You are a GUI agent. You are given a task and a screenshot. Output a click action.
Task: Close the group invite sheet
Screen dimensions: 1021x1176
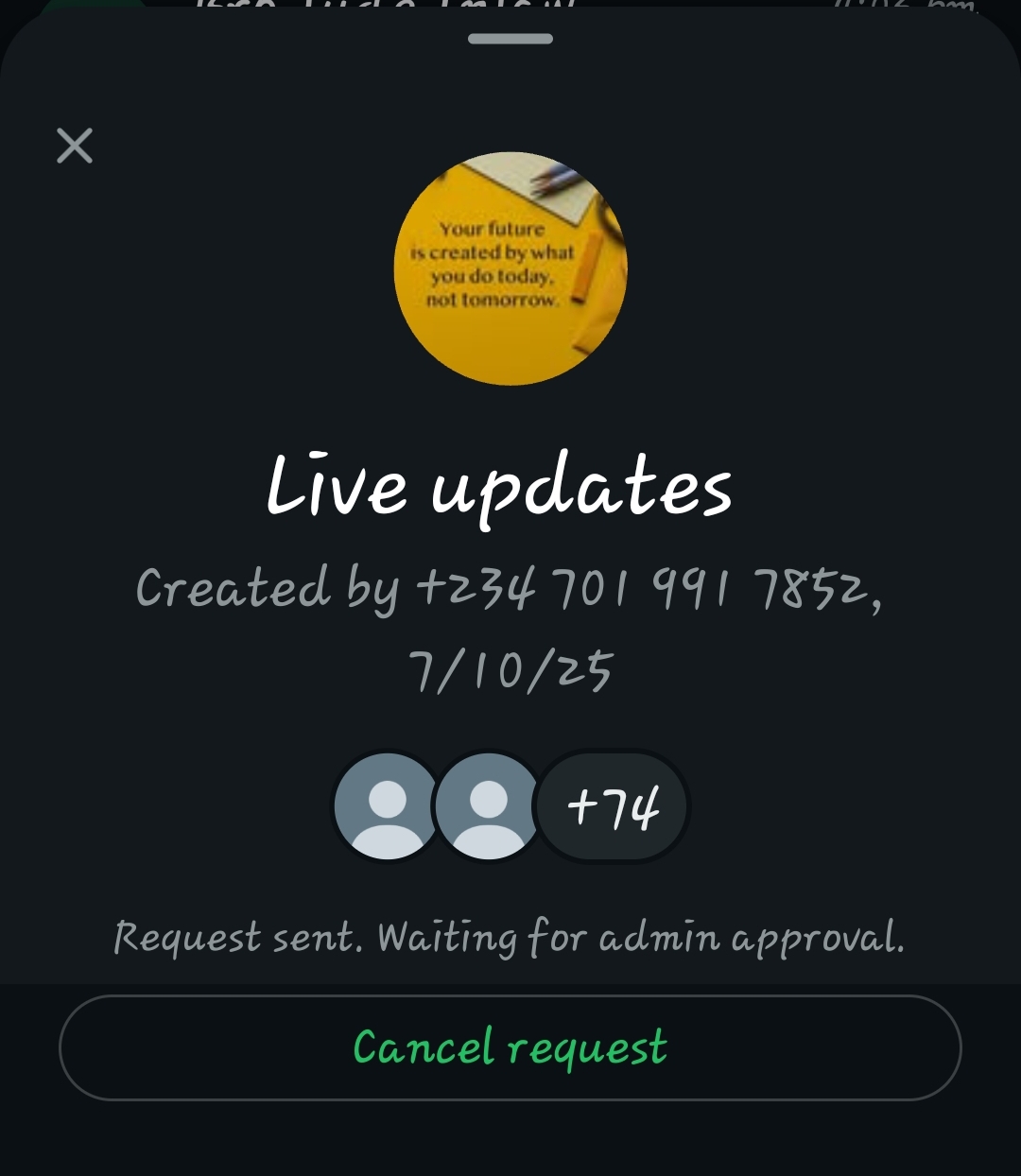(75, 146)
